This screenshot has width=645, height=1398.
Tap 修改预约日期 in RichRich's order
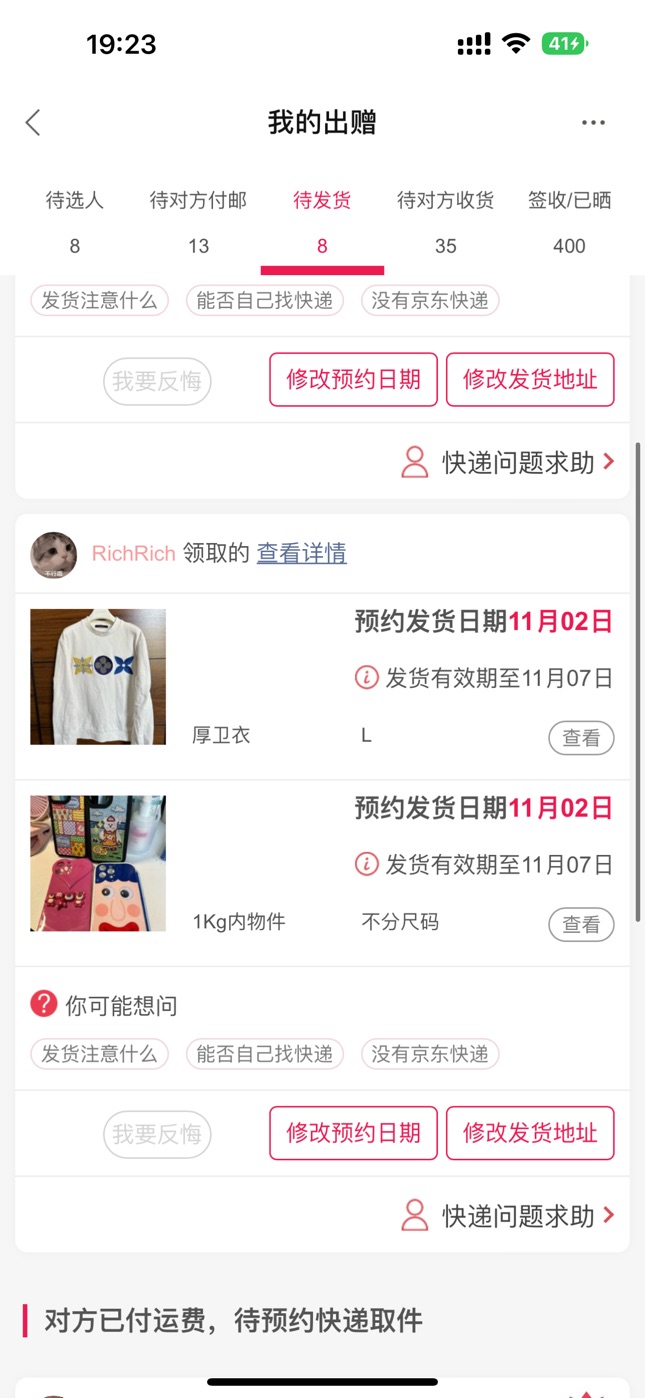pyautogui.click(x=353, y=1133)
